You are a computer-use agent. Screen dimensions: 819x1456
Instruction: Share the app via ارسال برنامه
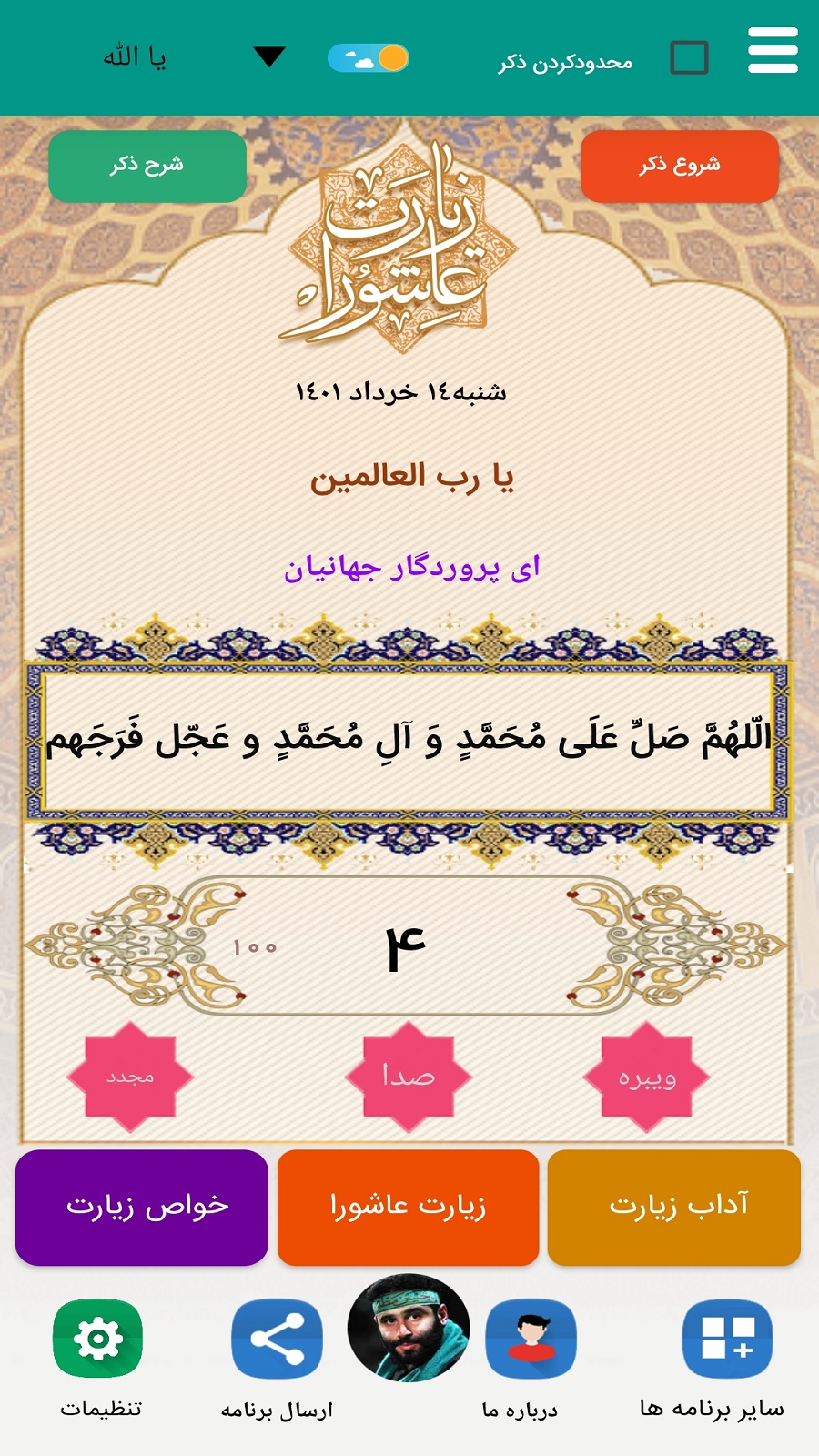[277, 1340]
